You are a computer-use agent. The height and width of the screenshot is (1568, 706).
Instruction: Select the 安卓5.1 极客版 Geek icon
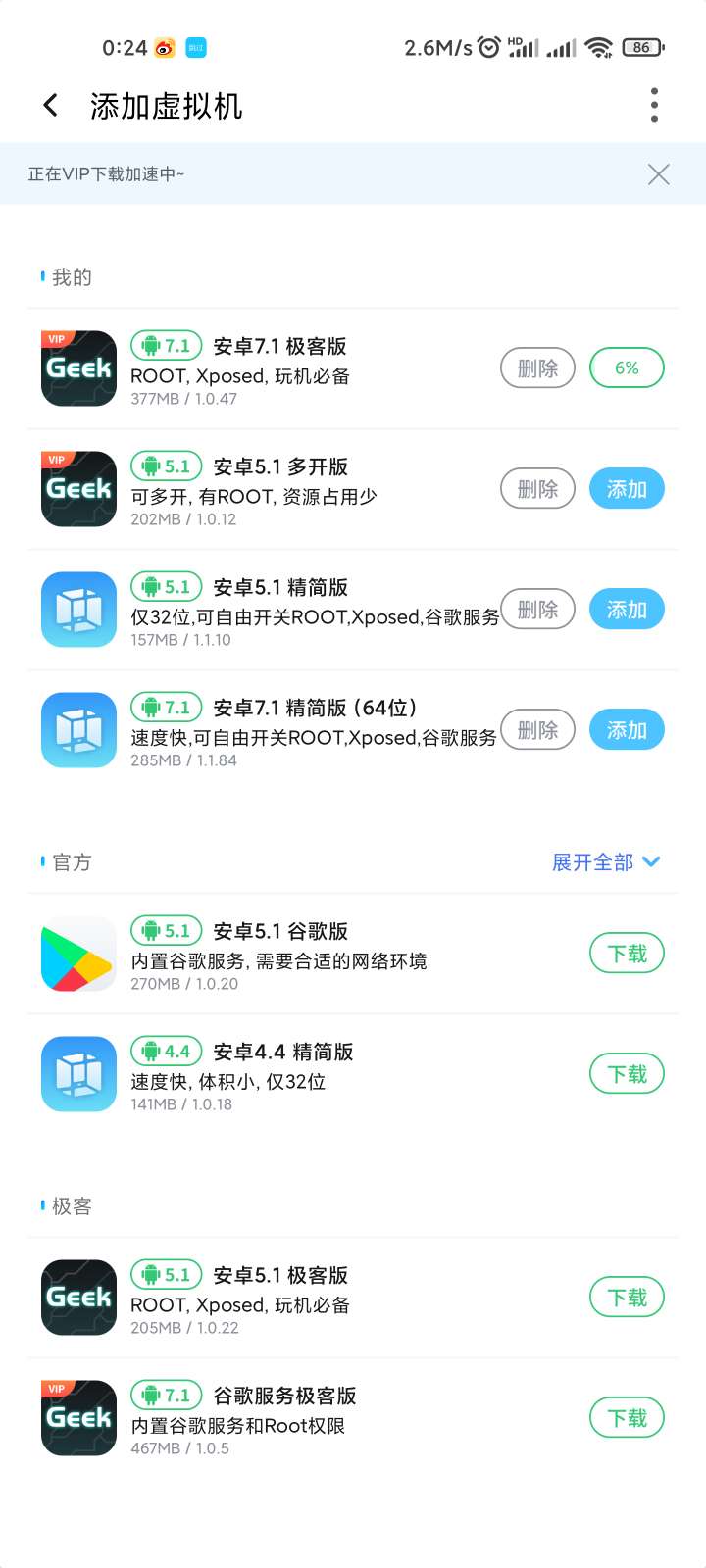click(x=77, y=1297)
